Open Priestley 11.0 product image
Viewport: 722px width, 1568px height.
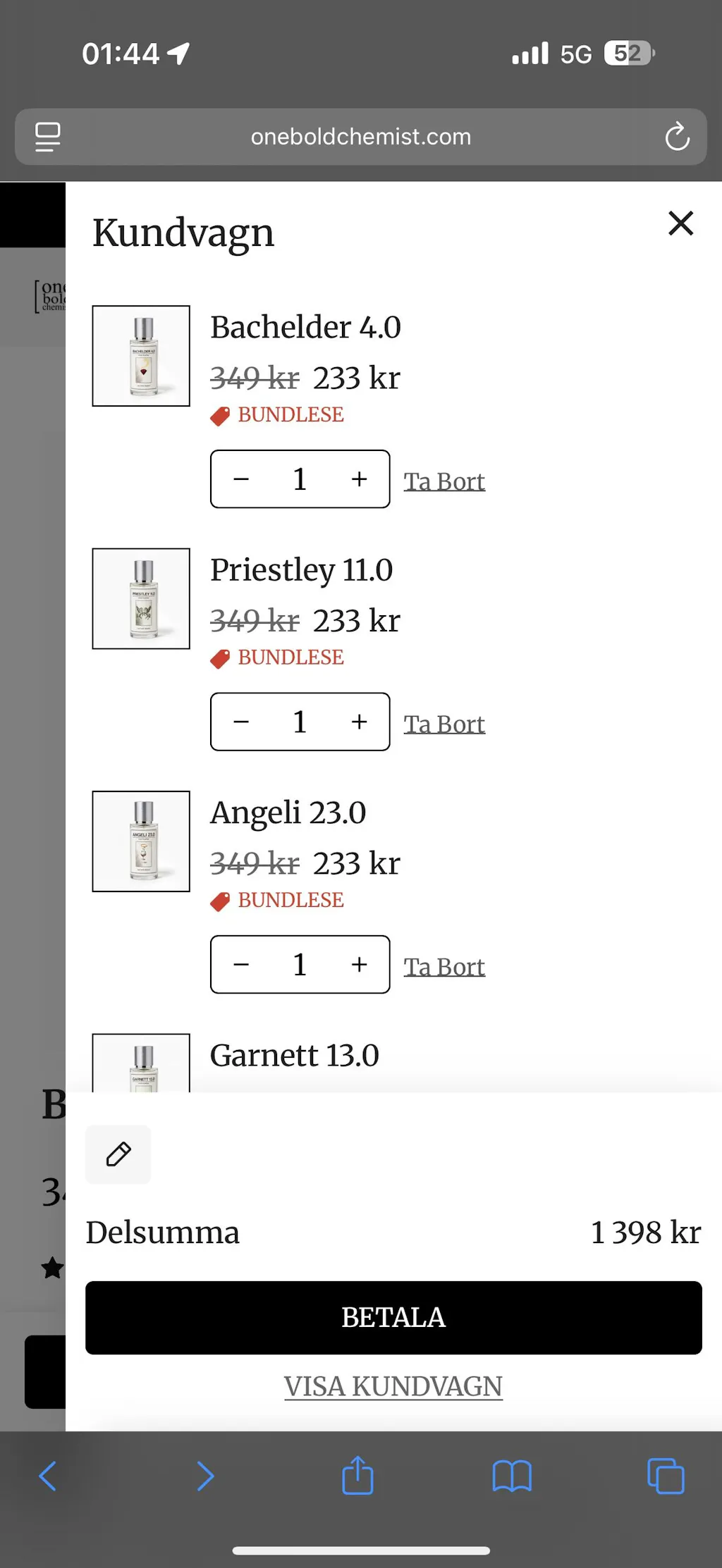click(141, 598)
